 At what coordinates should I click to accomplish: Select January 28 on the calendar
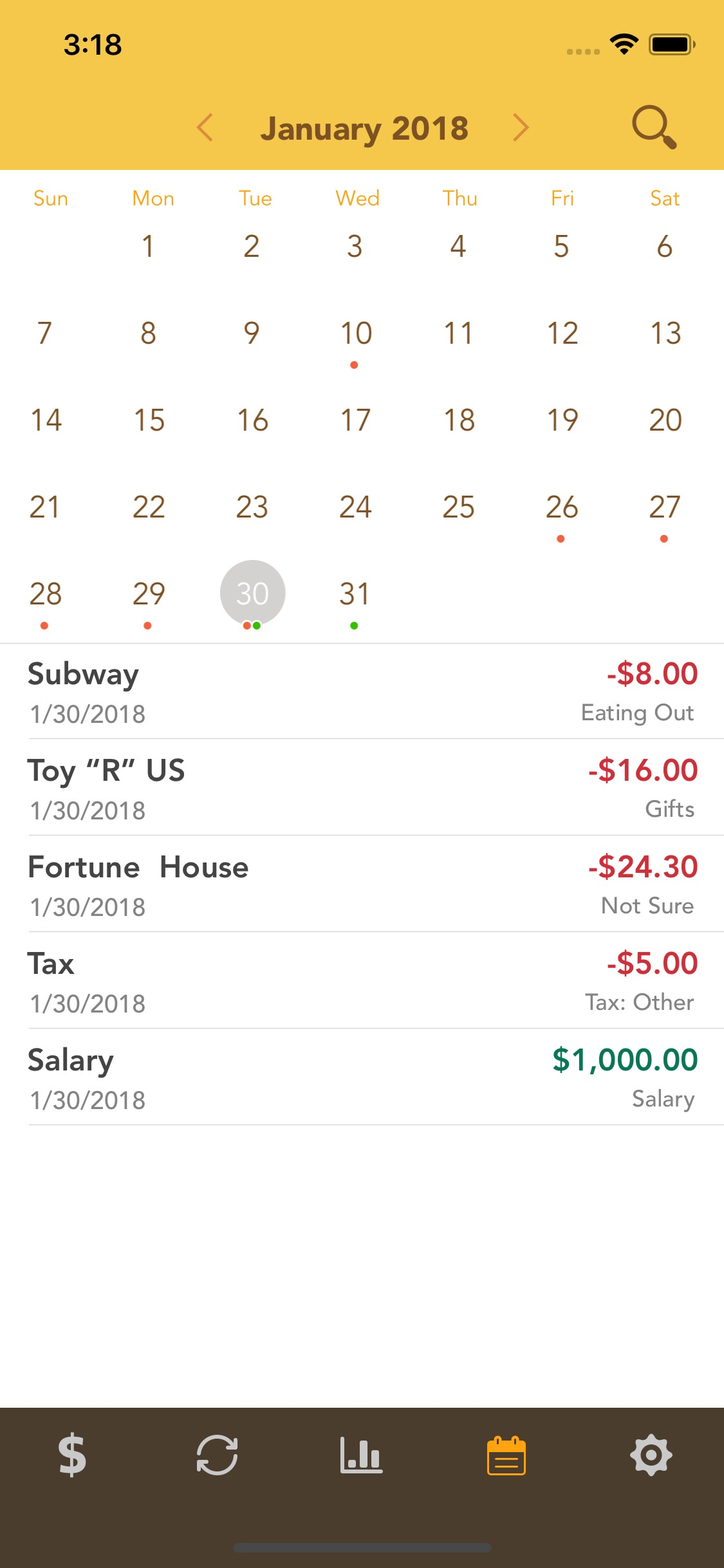click(x=46, y=593)
